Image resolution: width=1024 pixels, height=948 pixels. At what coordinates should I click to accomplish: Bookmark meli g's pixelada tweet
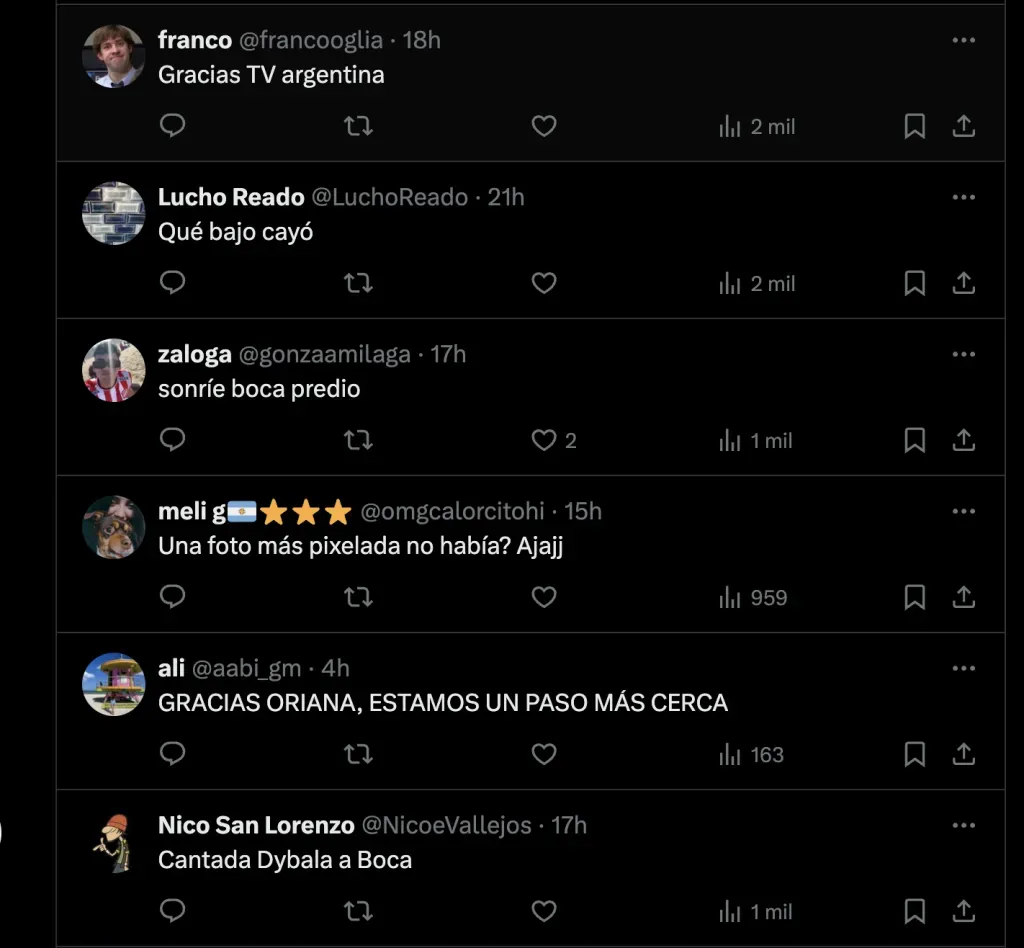click(914, 597)
